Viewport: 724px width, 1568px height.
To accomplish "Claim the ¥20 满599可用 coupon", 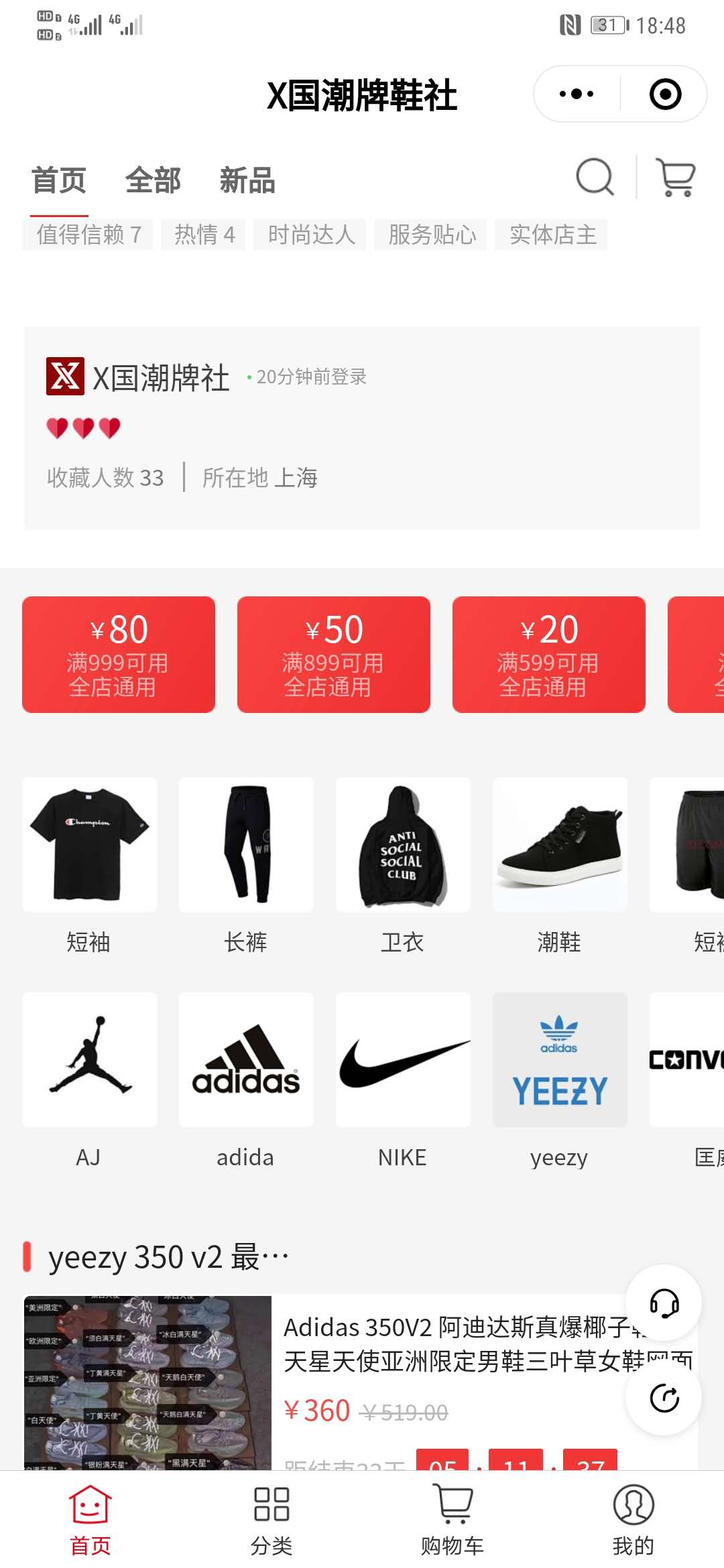I will tap(549, 654).
